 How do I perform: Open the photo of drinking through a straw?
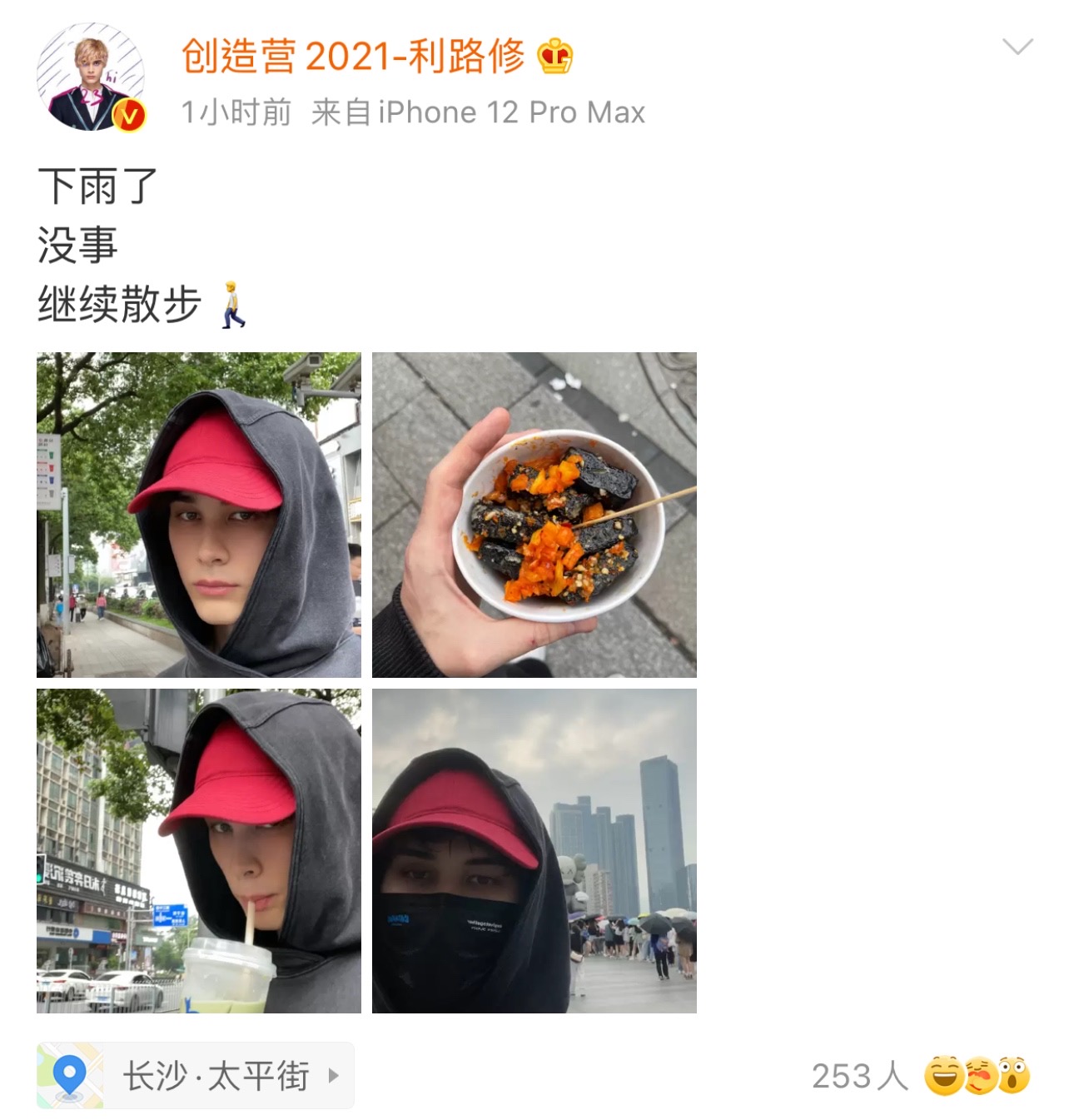199,850
